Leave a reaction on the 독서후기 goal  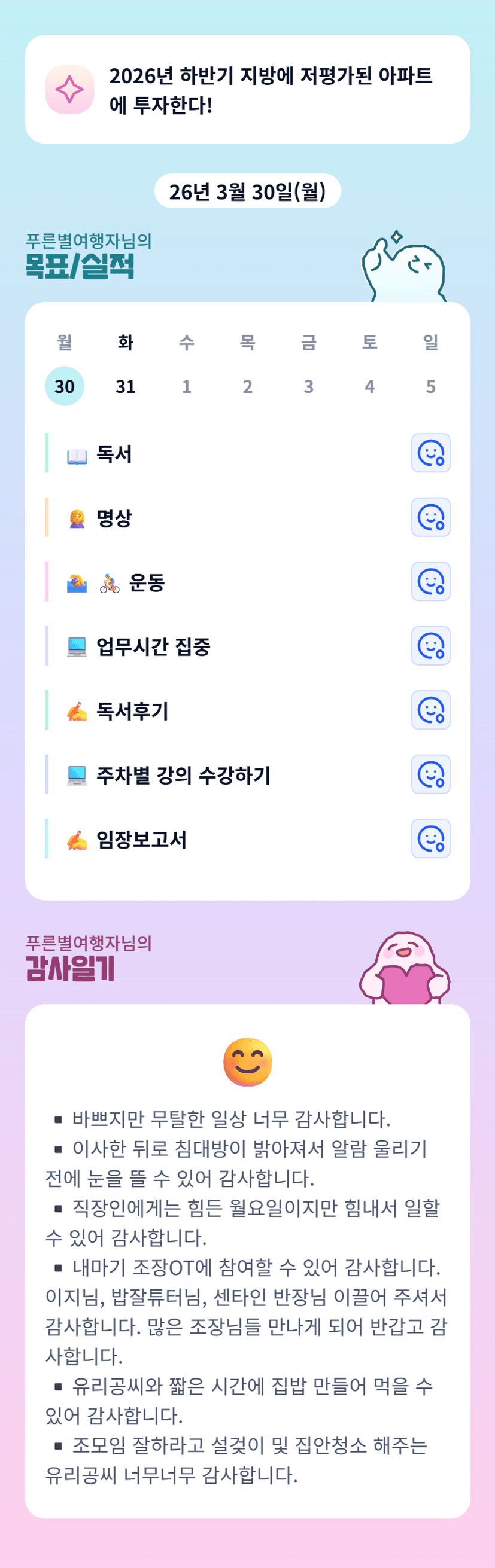pos(430,710)
